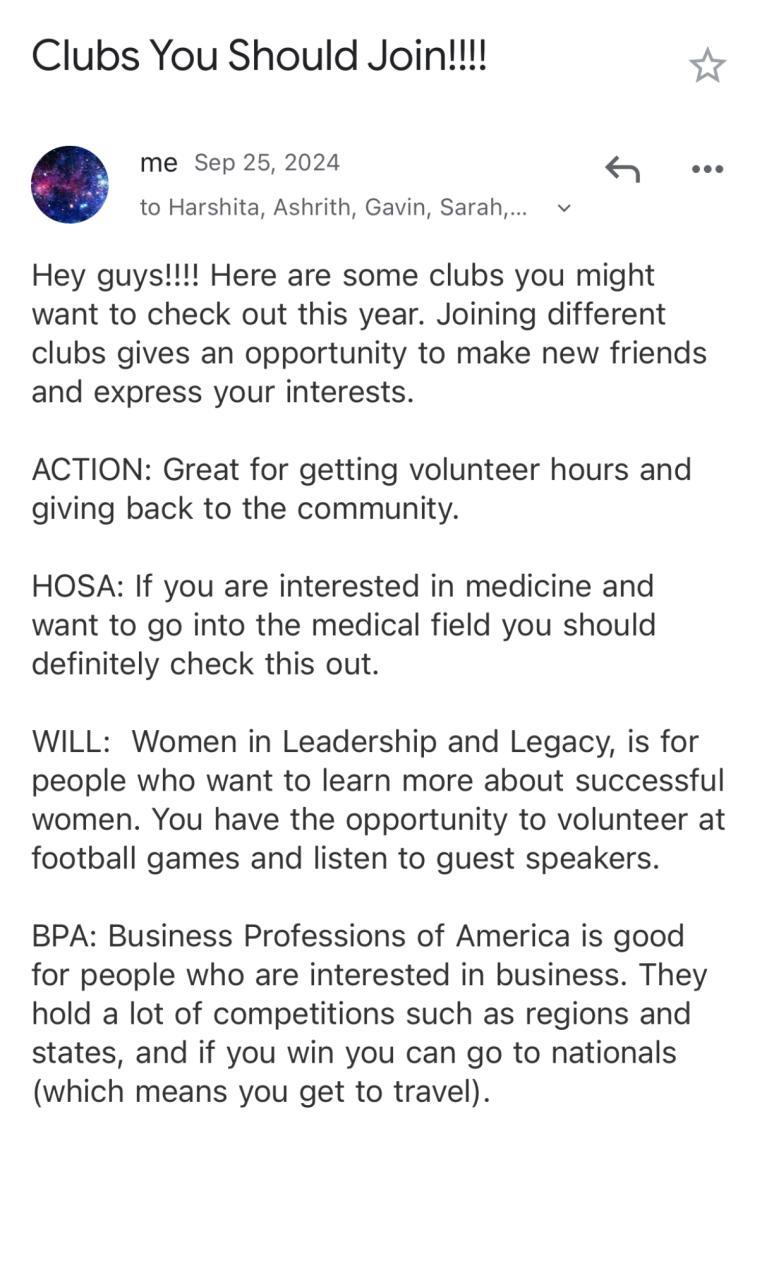Viewport: 762px width, 1280px height.
Task: Expand the recipient details chevron
Action: [x=564, y=208]
